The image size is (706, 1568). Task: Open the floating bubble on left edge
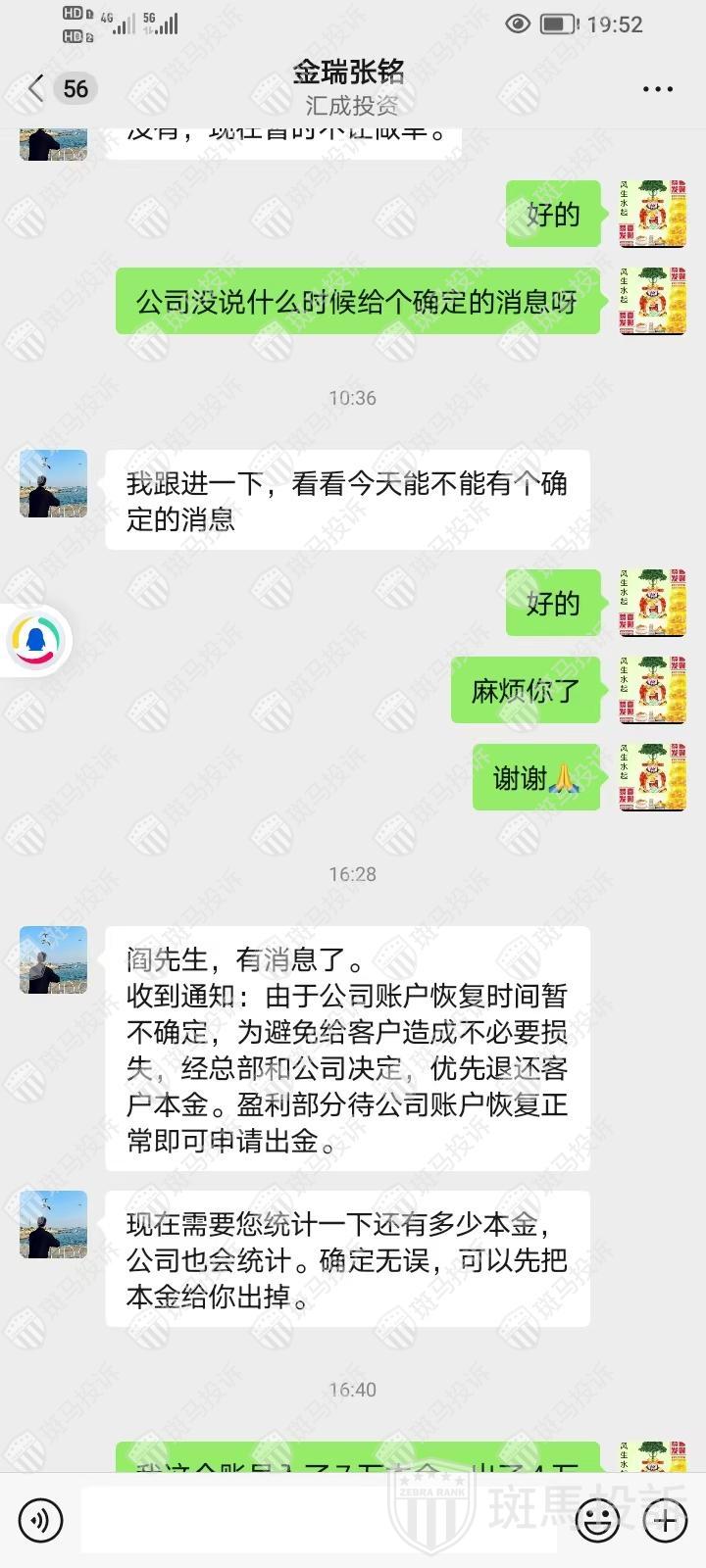click(37, 641)
